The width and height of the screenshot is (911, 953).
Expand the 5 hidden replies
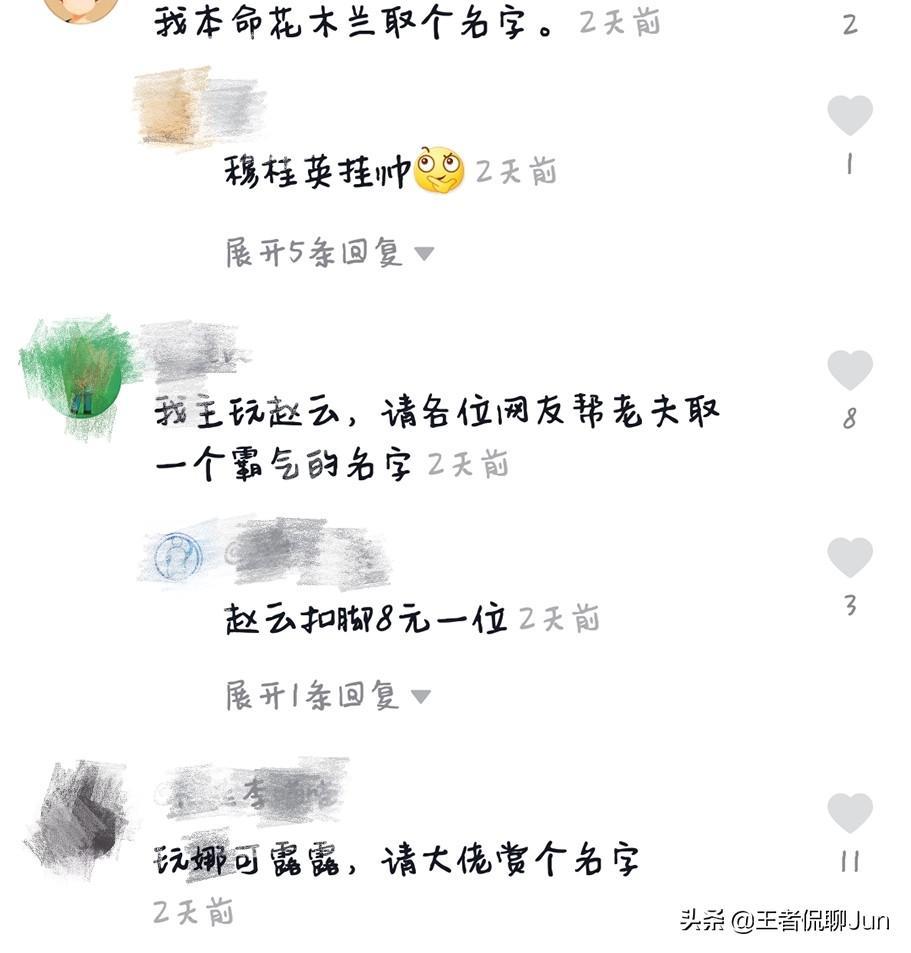(329, 253)
